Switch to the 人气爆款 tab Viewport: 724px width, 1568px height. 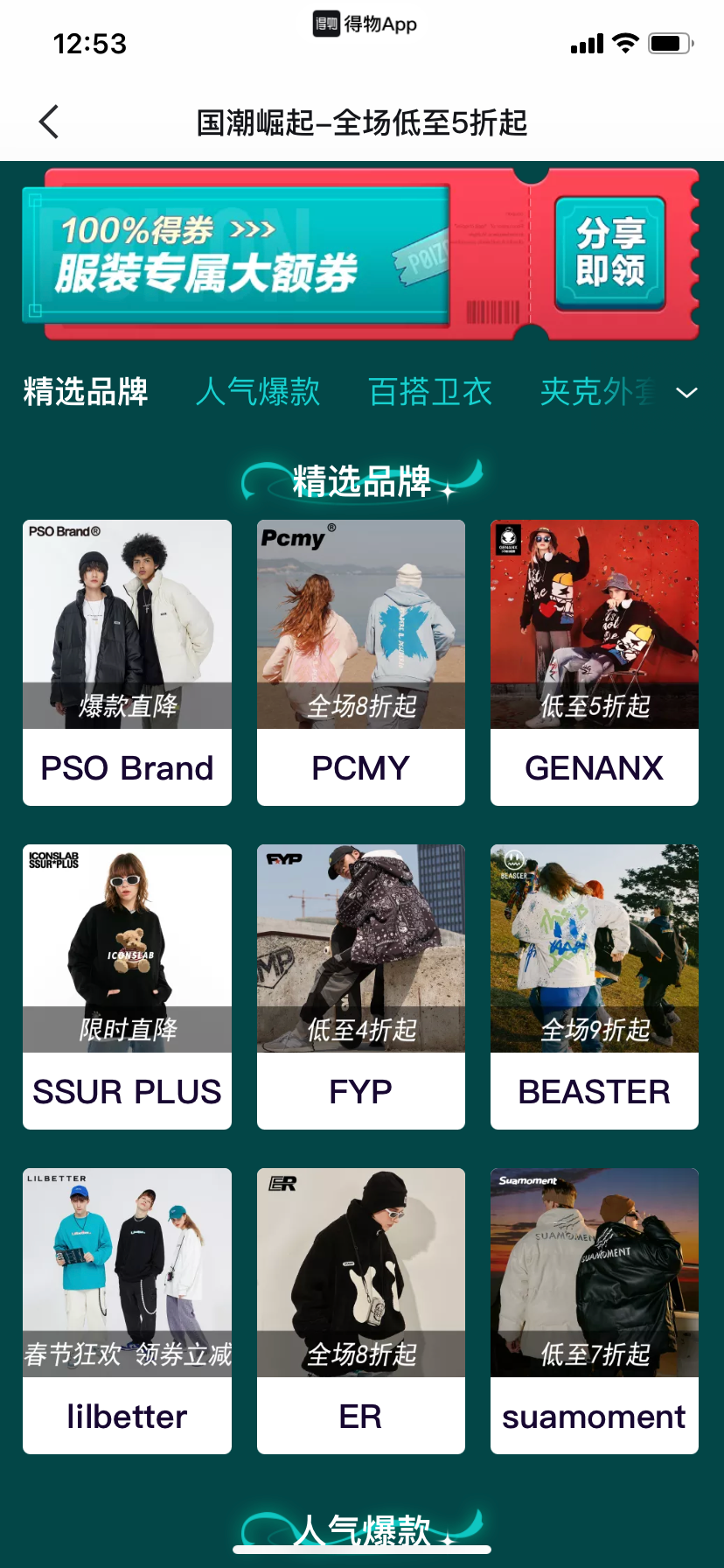[x=258, y=392]
